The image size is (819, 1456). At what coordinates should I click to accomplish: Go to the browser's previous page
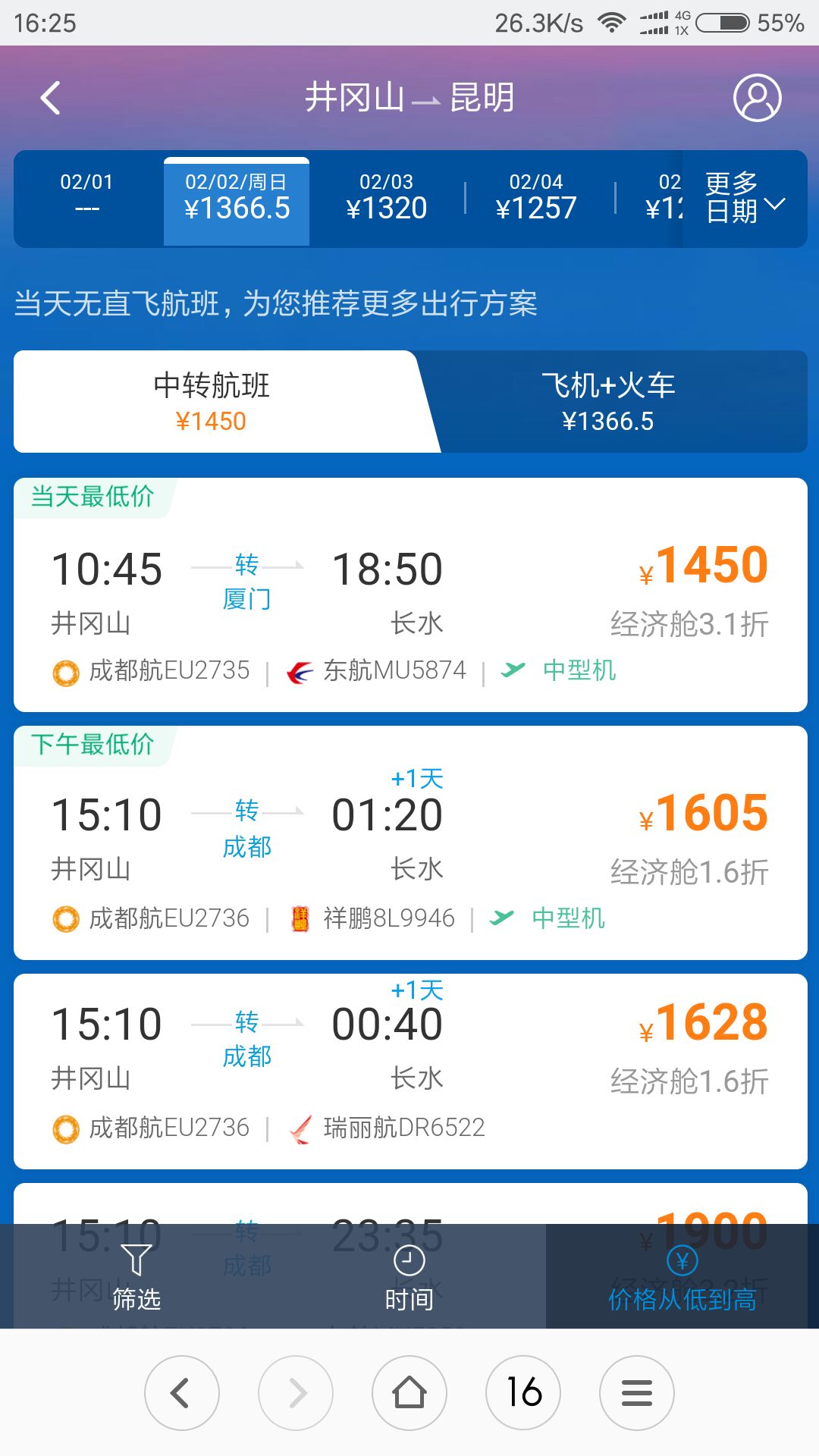point(181,1393)
